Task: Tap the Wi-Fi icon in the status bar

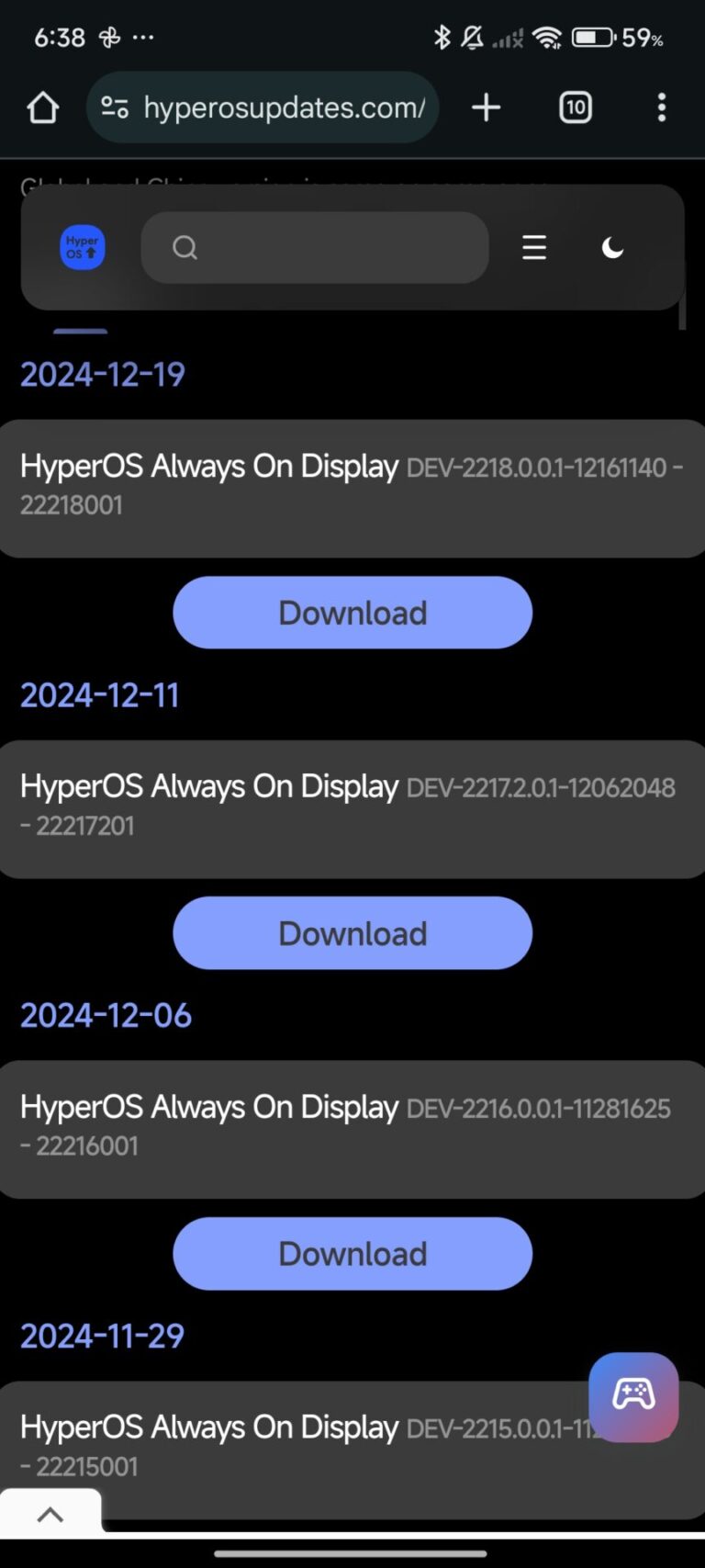Action: (x=549, y=37)
